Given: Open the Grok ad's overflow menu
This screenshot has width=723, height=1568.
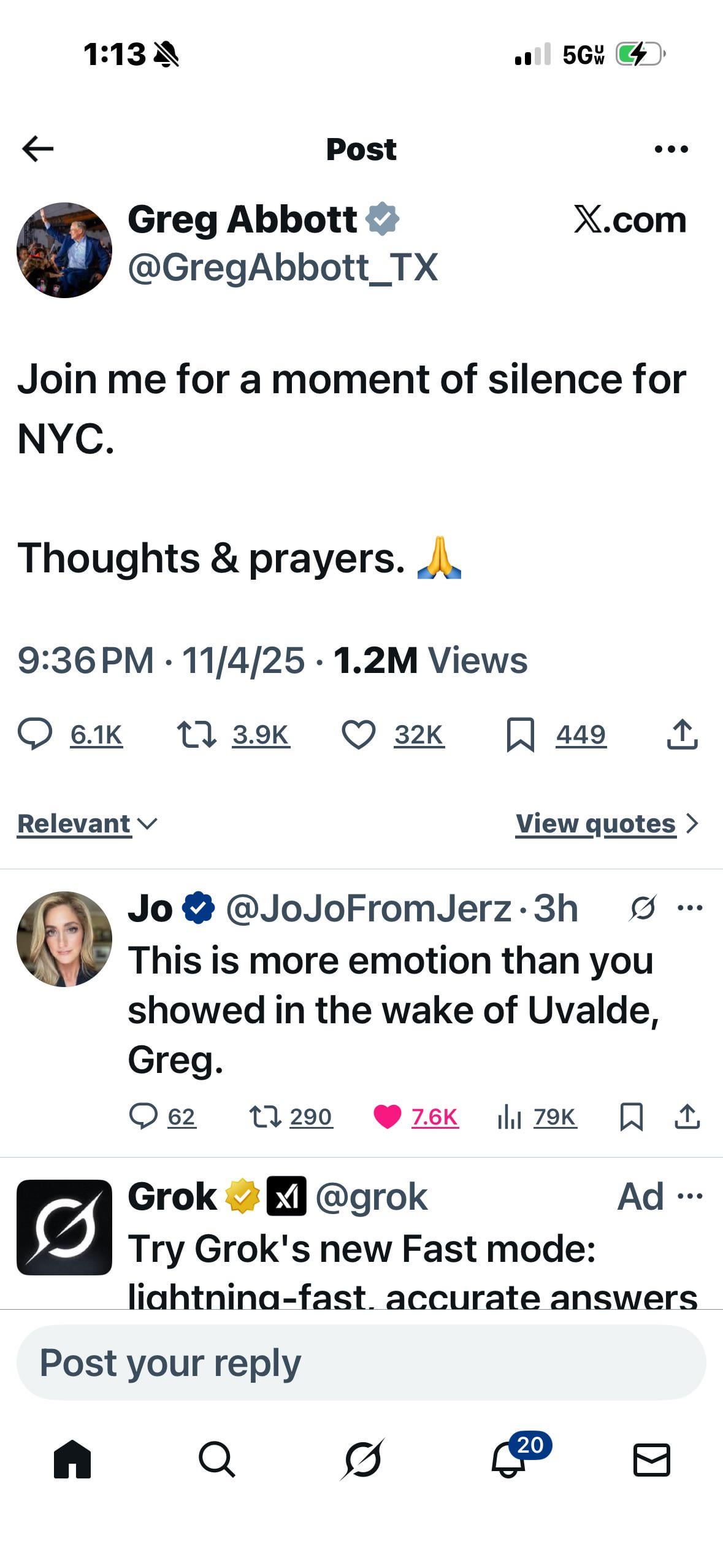Looking at the screenshot, I should [x=690, y=1196].
